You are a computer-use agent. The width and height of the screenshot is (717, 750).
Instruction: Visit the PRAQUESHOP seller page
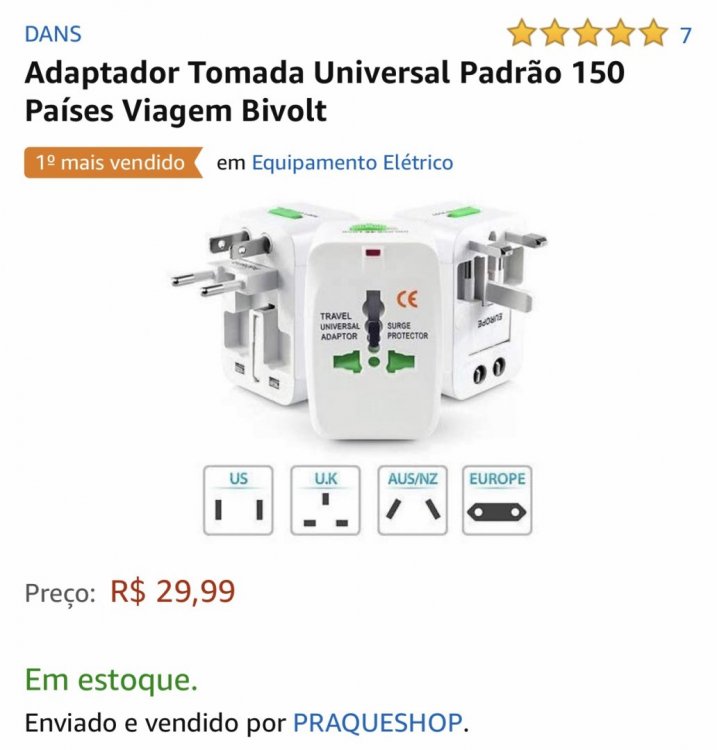(x=378, y=722)
